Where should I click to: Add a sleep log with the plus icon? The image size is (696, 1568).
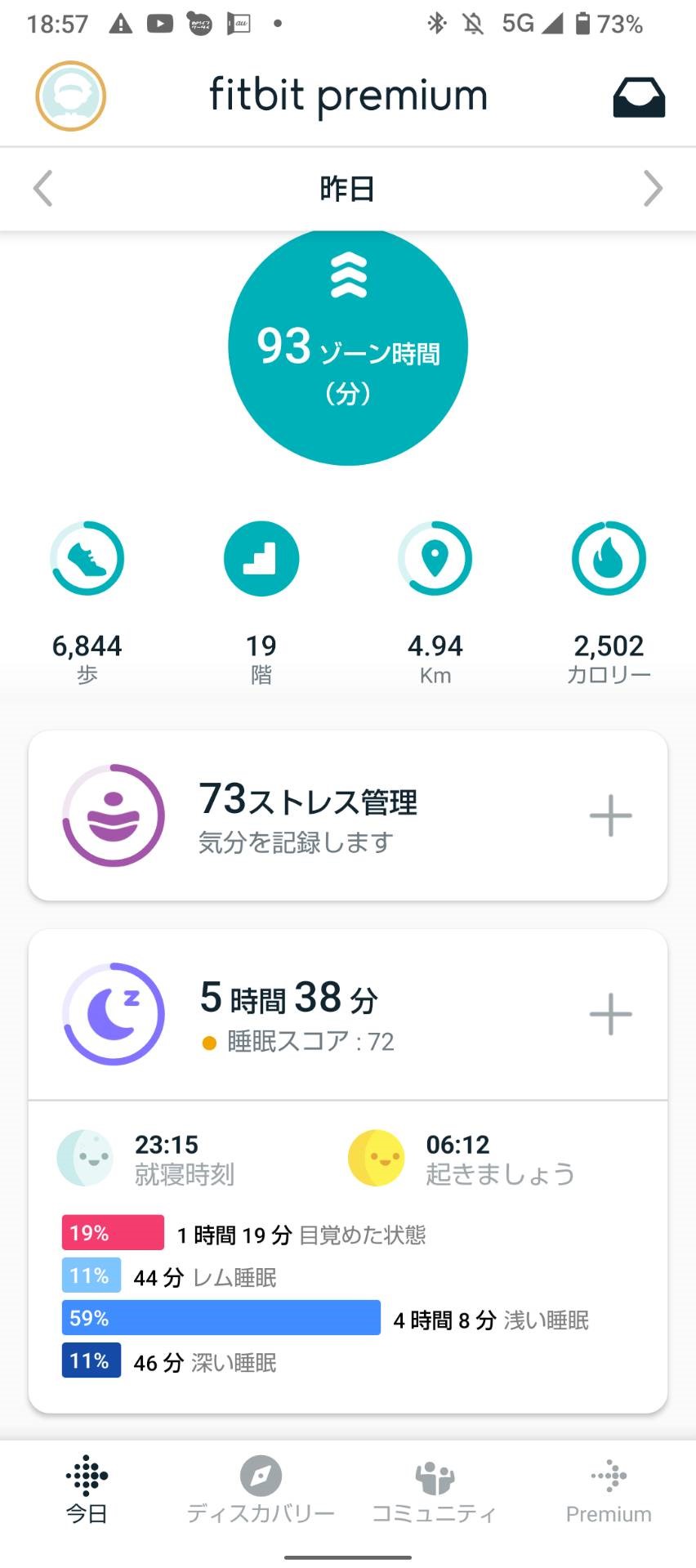pos(610,1014)
